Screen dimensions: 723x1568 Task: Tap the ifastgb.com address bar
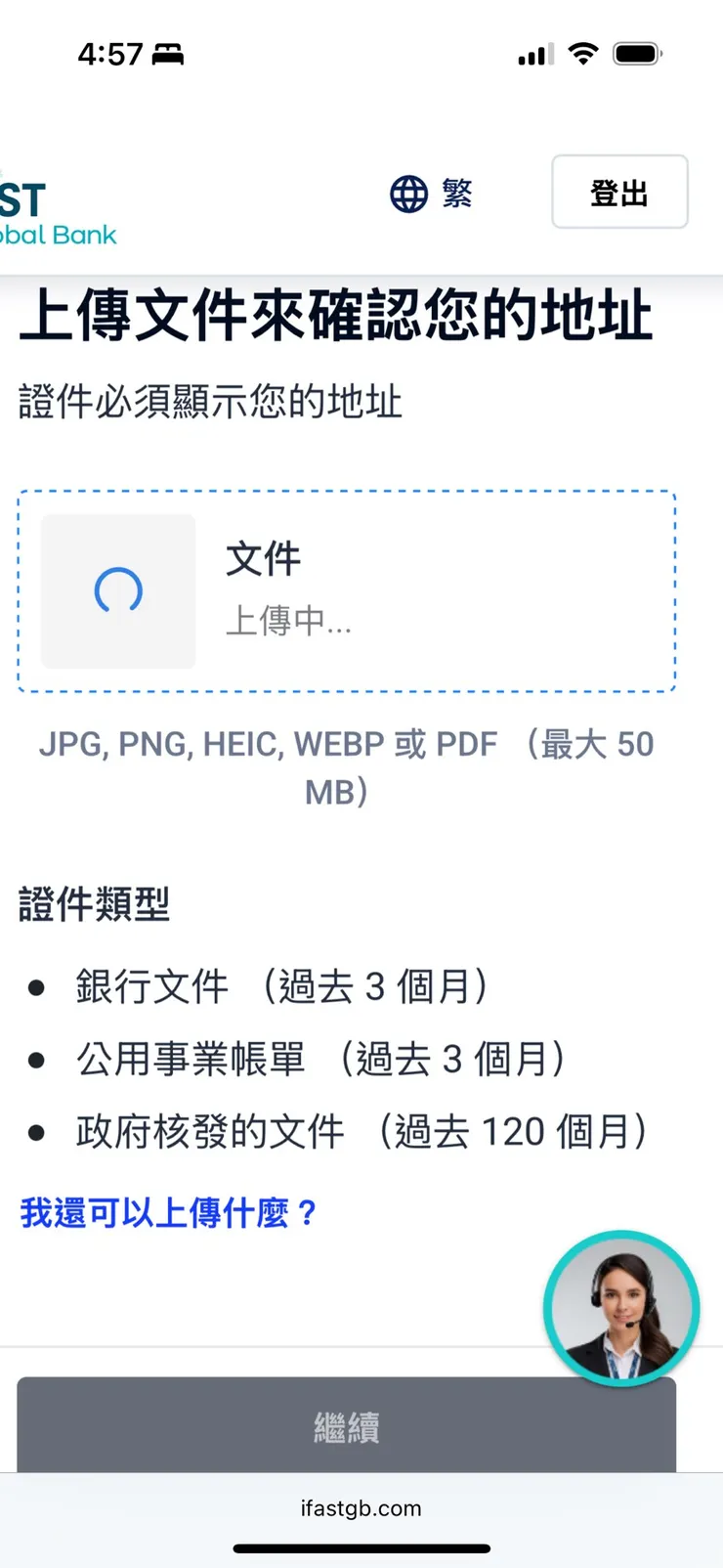(361, 1508)
